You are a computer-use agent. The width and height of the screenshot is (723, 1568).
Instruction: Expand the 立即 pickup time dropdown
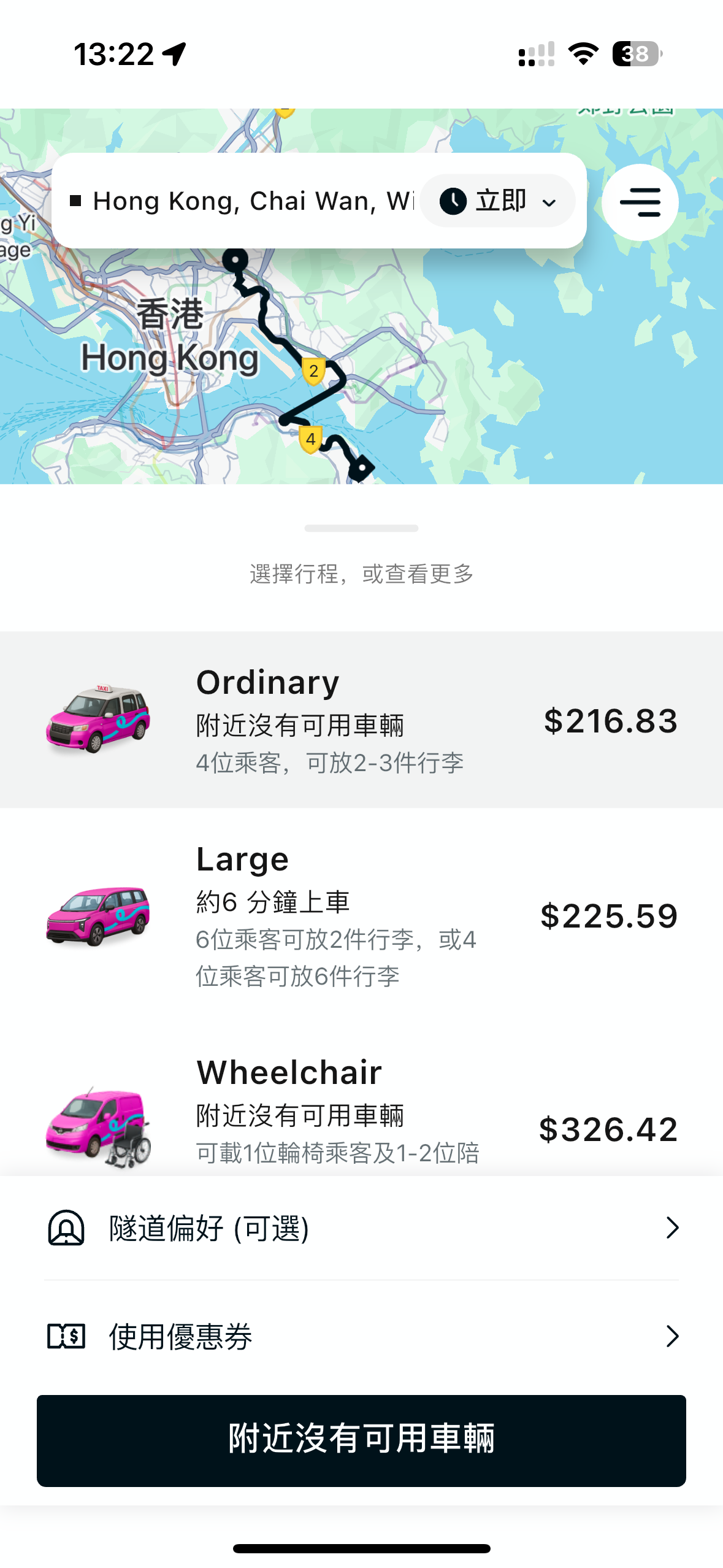[x=498, y=201]
